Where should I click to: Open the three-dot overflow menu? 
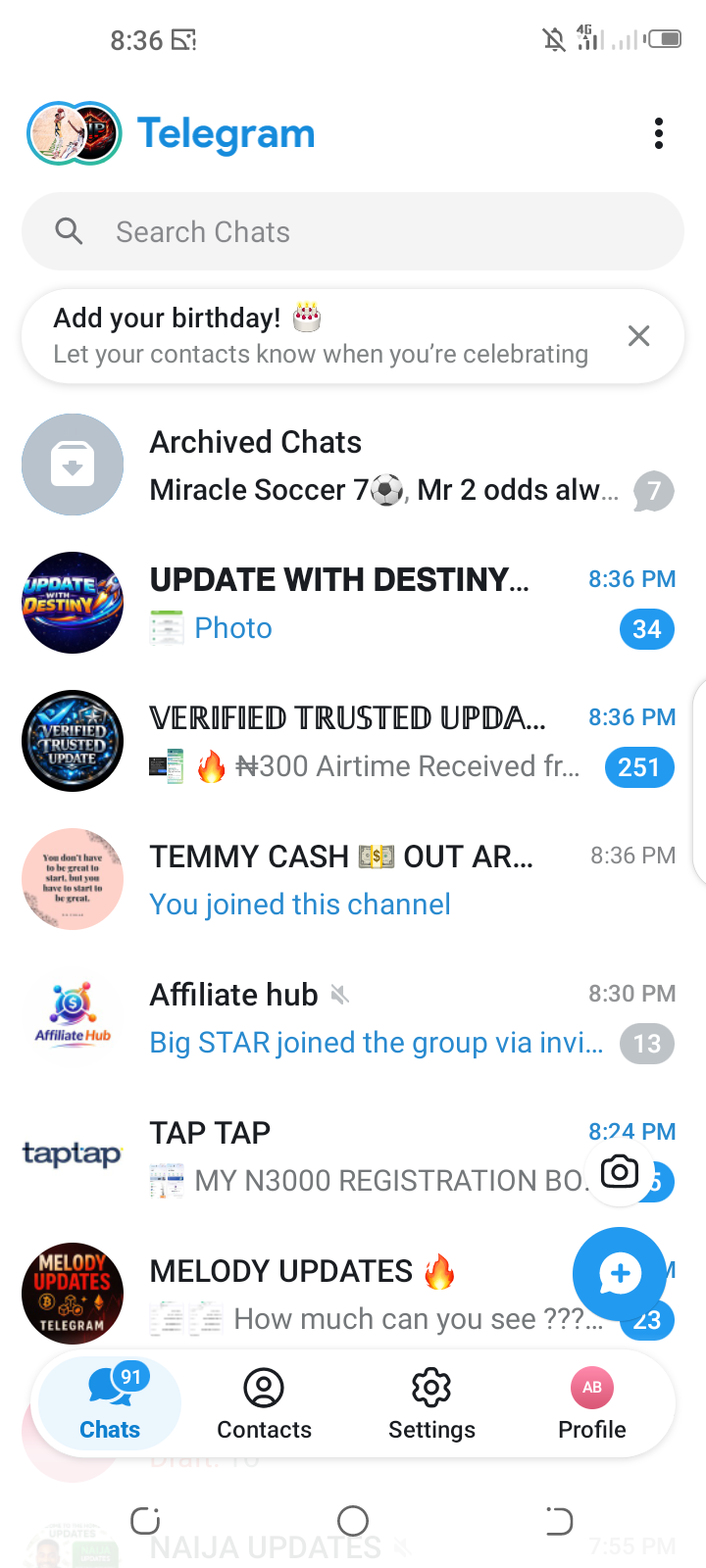click(x=659, y=133)
